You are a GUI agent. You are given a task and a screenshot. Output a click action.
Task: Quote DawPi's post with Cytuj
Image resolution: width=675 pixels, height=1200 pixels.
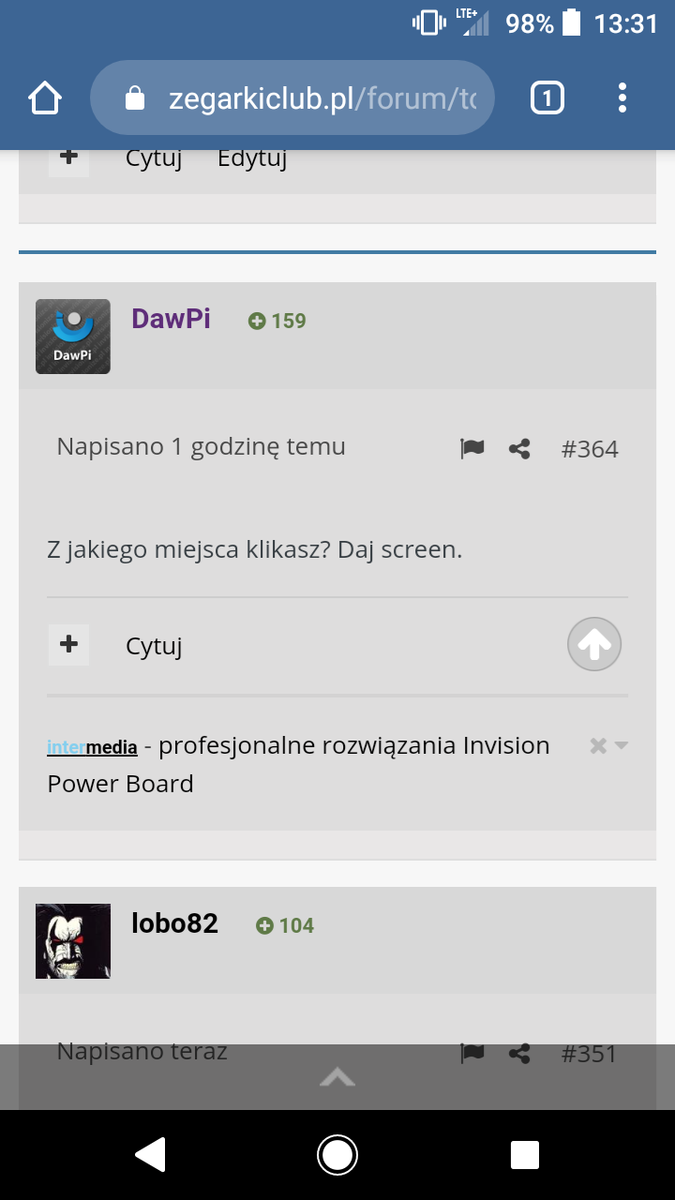point(154,647)
